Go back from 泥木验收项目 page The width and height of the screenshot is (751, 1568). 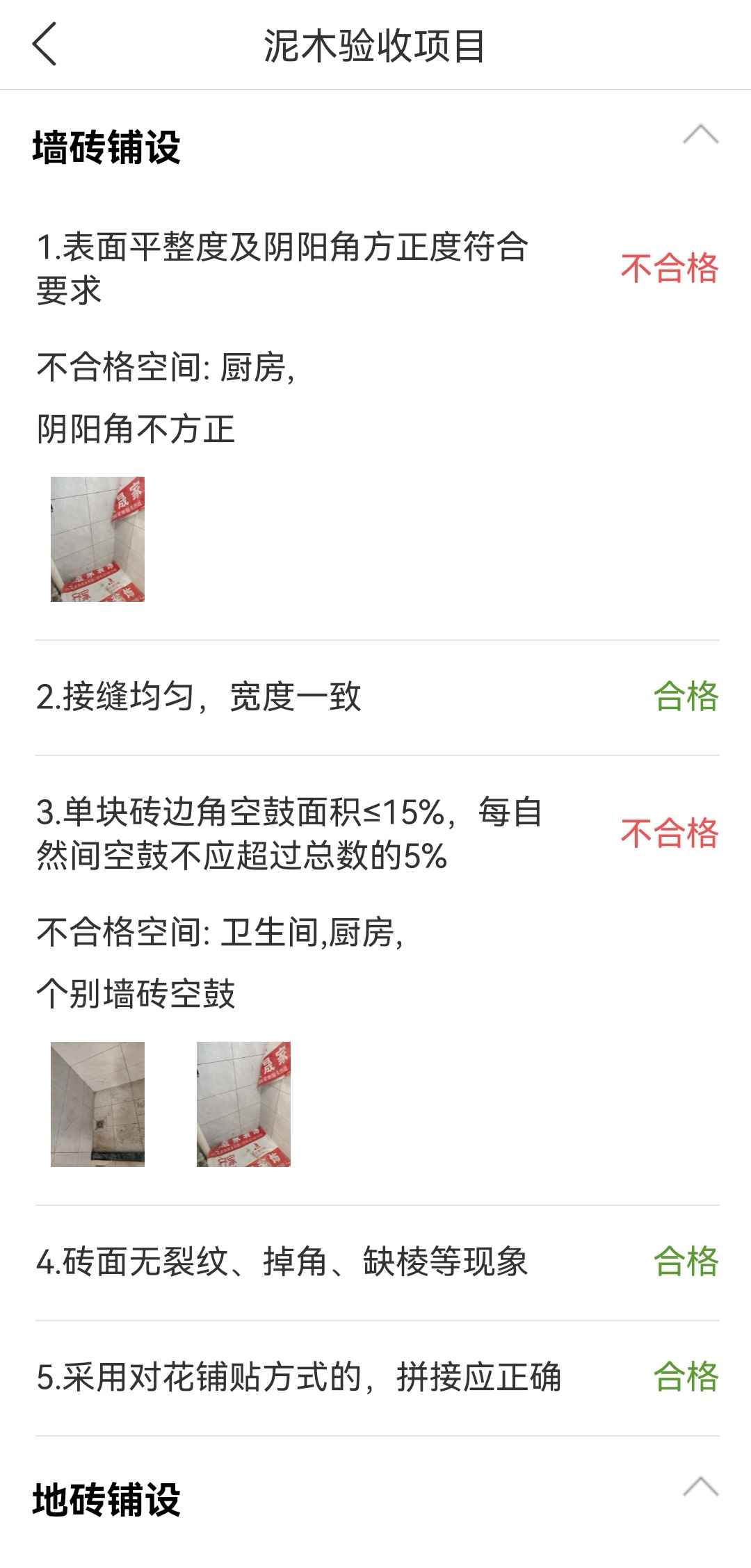point(45,44)
